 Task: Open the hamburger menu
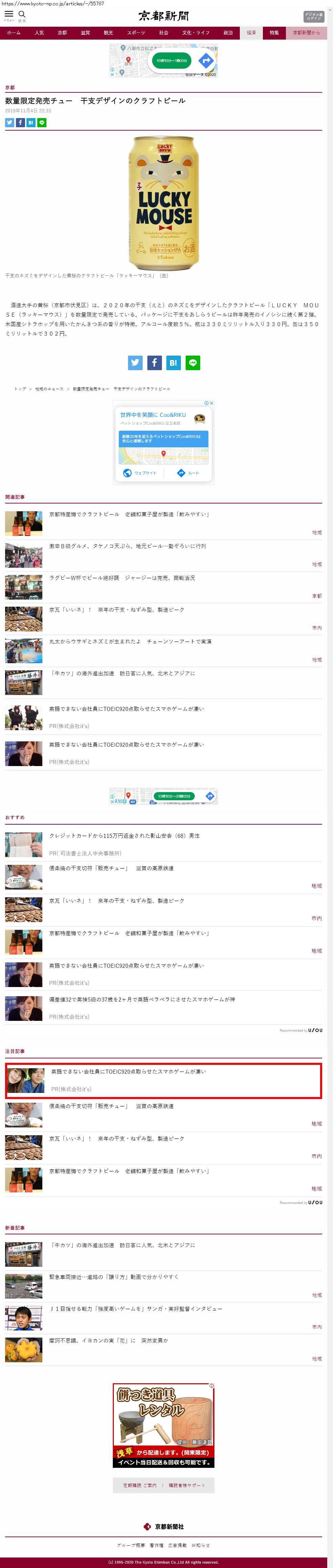tap(8, 15)
